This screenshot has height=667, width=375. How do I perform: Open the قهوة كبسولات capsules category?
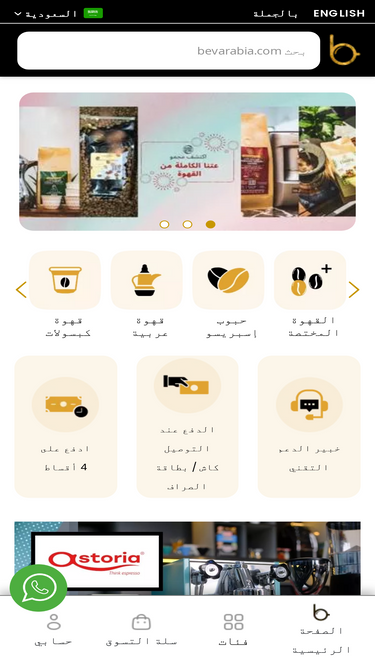click(65, 295)
